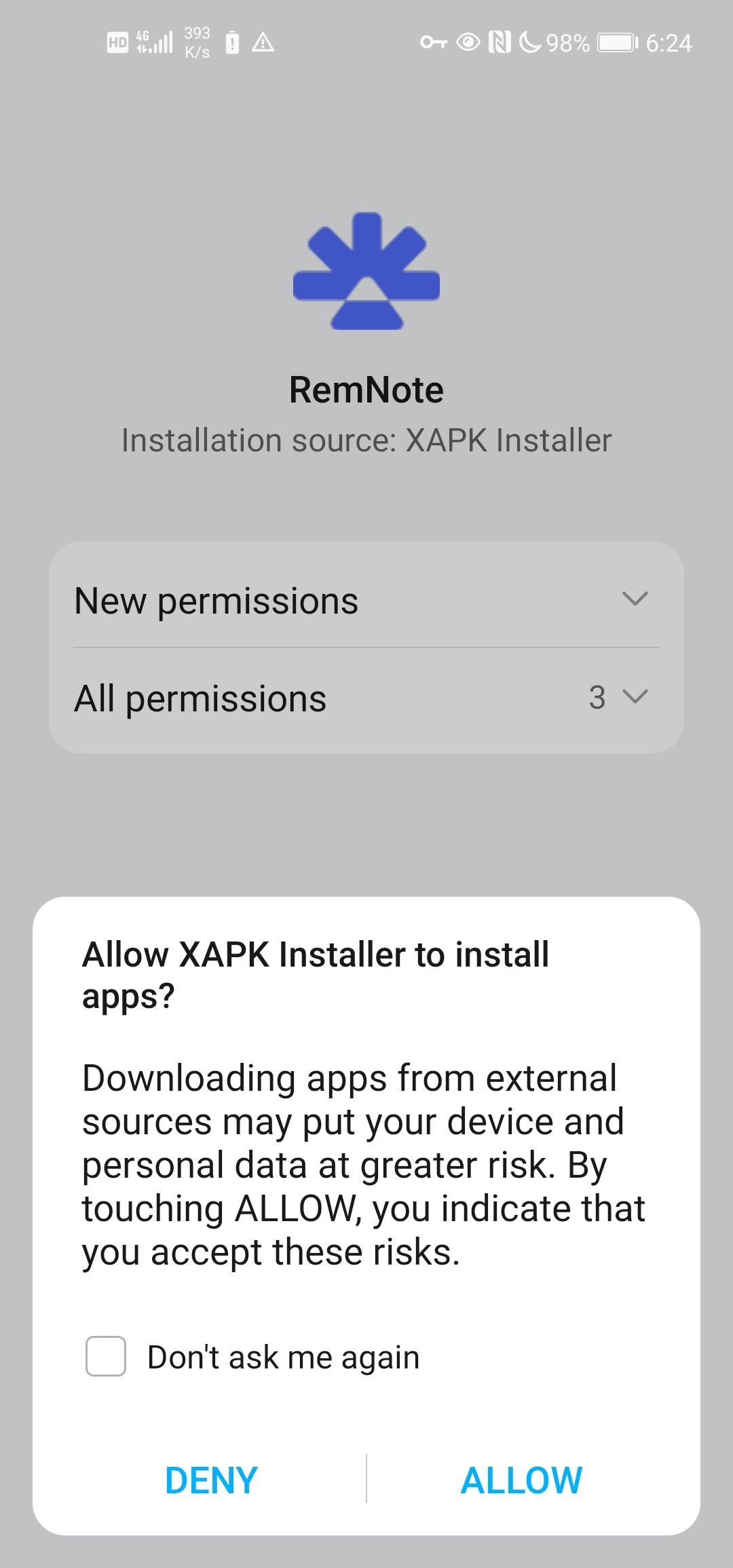The height and width of the screenshot is (1568, 733).
Task: Expand the New permissions section
Action: pos(366,600)
